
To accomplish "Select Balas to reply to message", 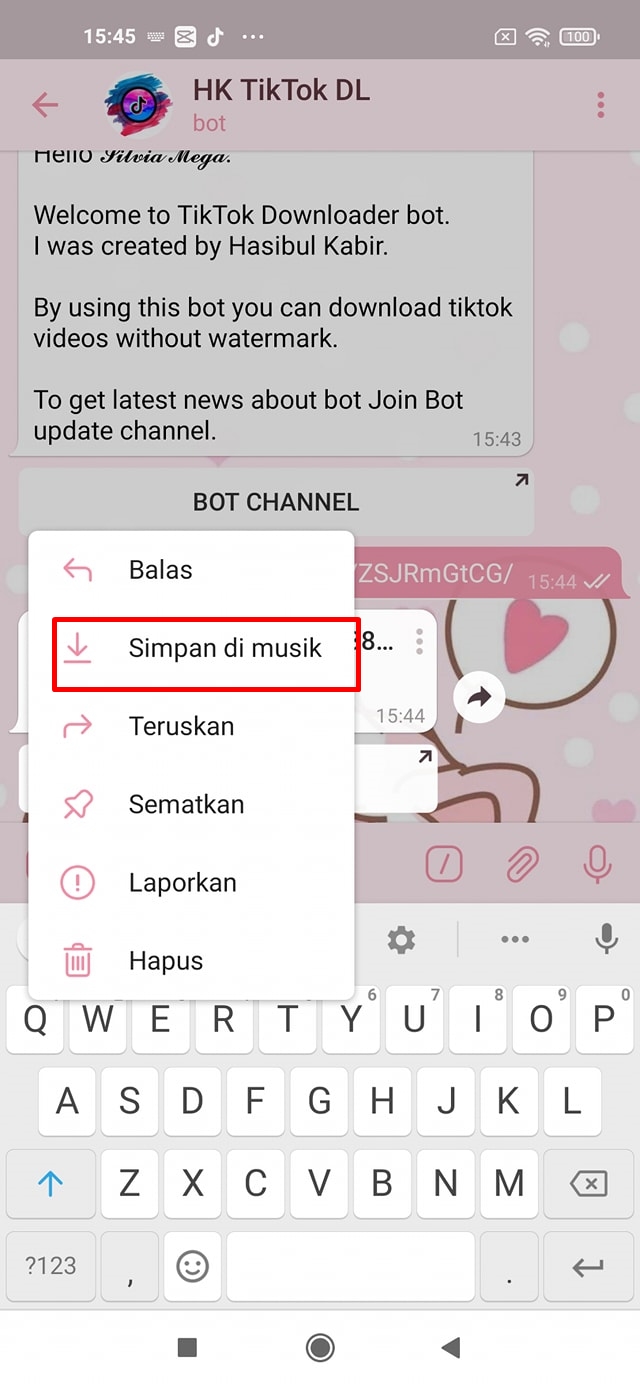I will (160, 570).
